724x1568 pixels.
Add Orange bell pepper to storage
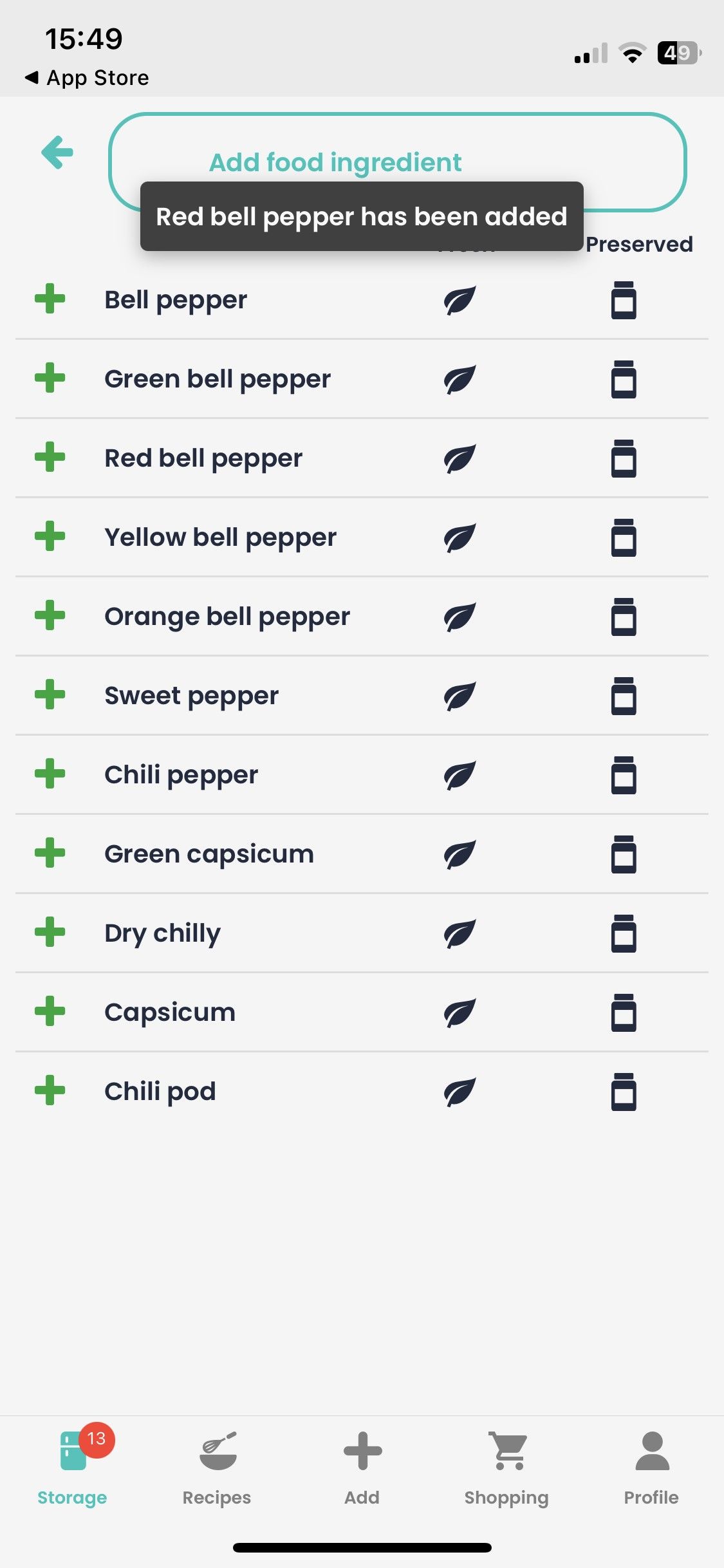click(51, 616)
